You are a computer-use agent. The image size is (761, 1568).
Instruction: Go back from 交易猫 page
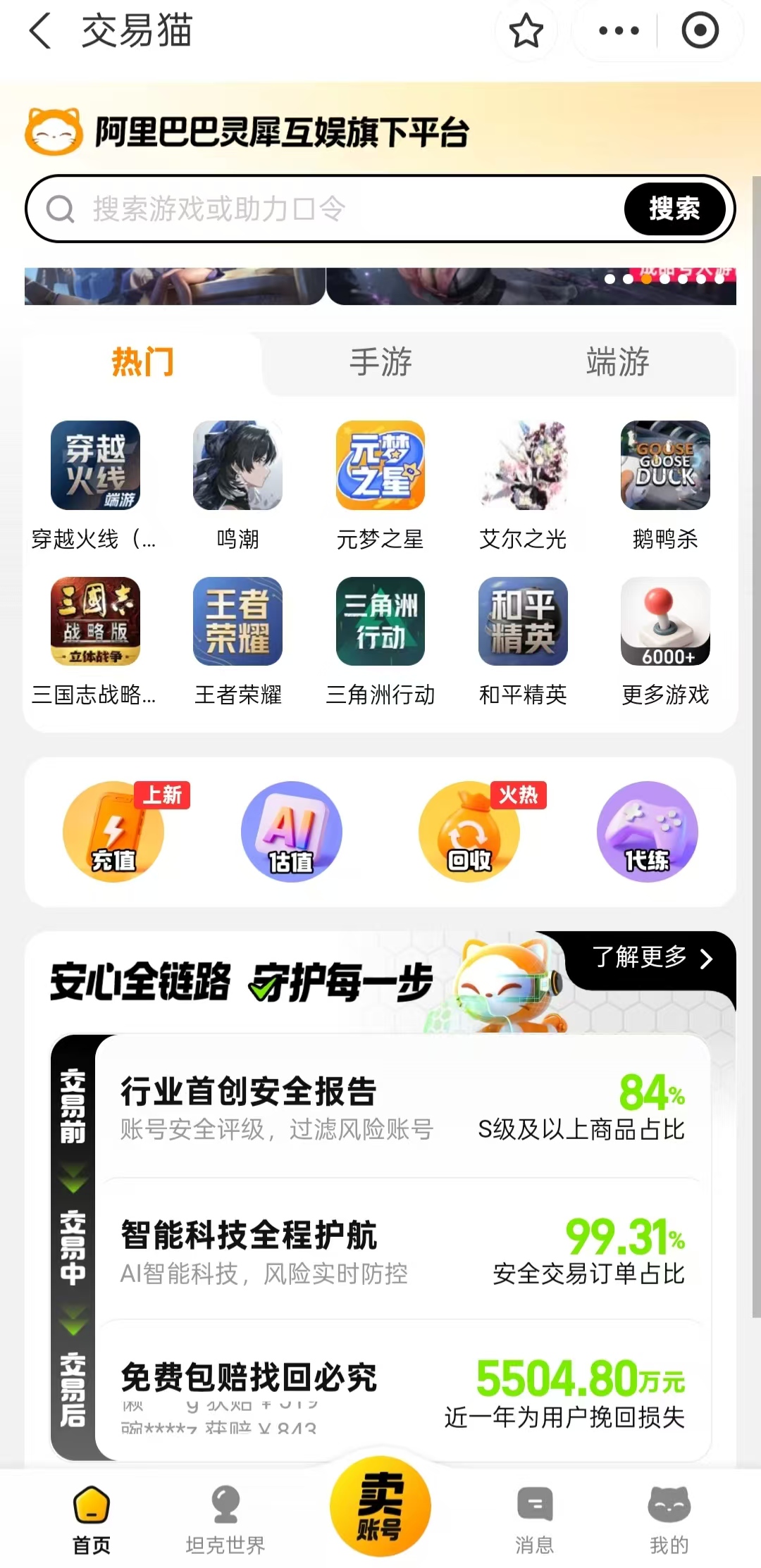point(41,32)
